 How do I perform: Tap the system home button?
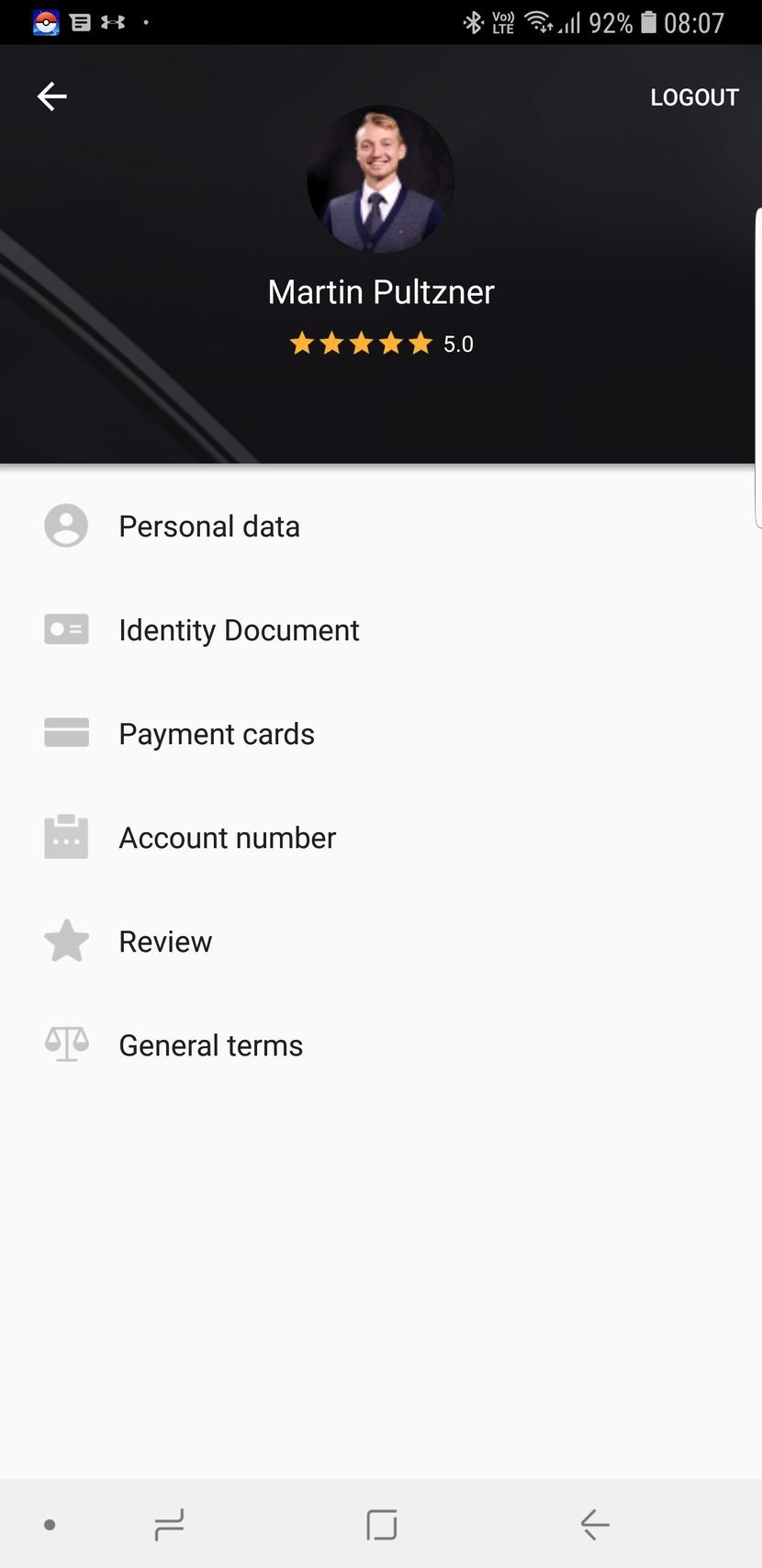pyautogui.click(x=381, y=1525)
